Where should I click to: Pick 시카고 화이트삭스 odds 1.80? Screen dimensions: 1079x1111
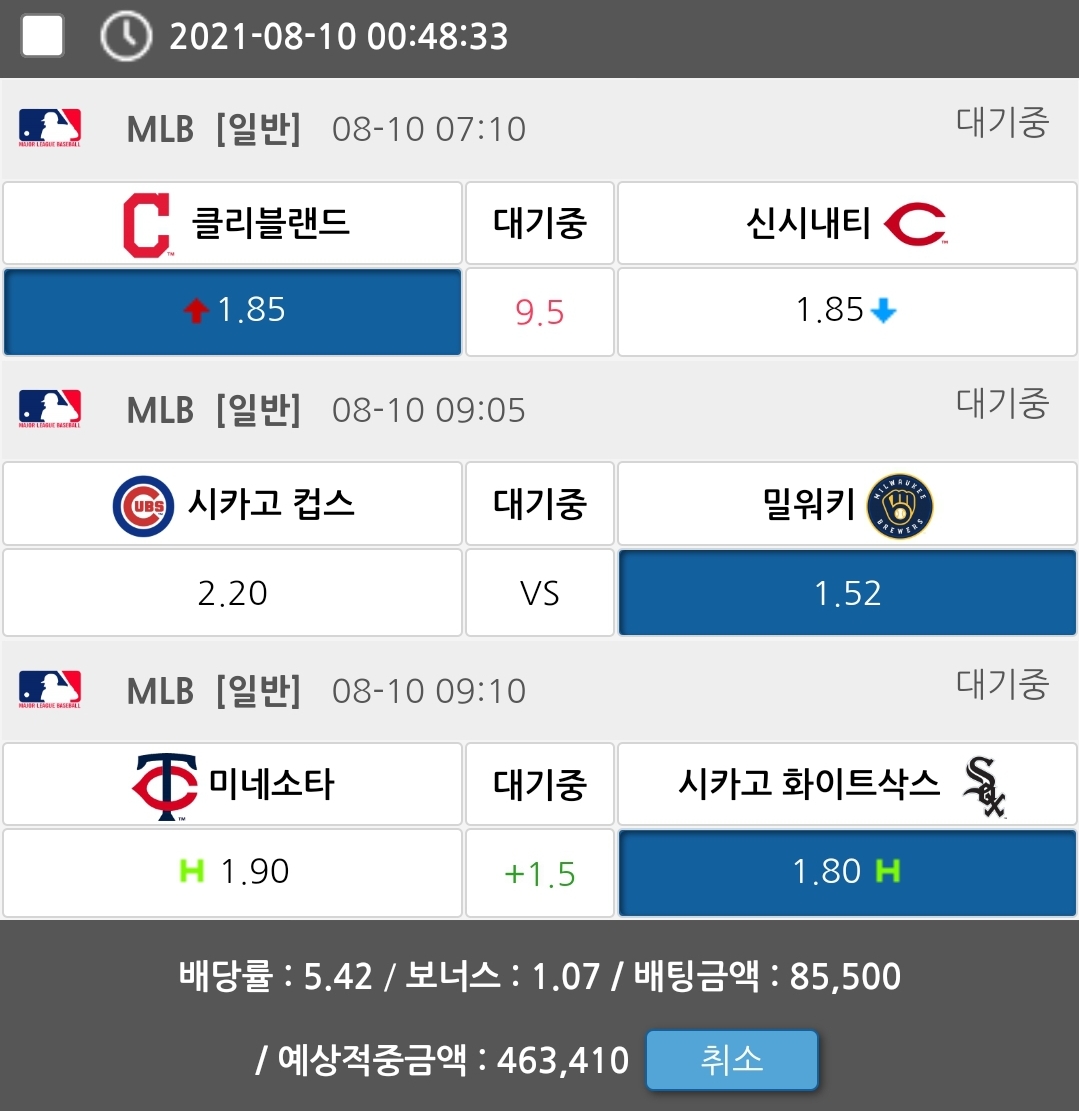click(847, 872)
